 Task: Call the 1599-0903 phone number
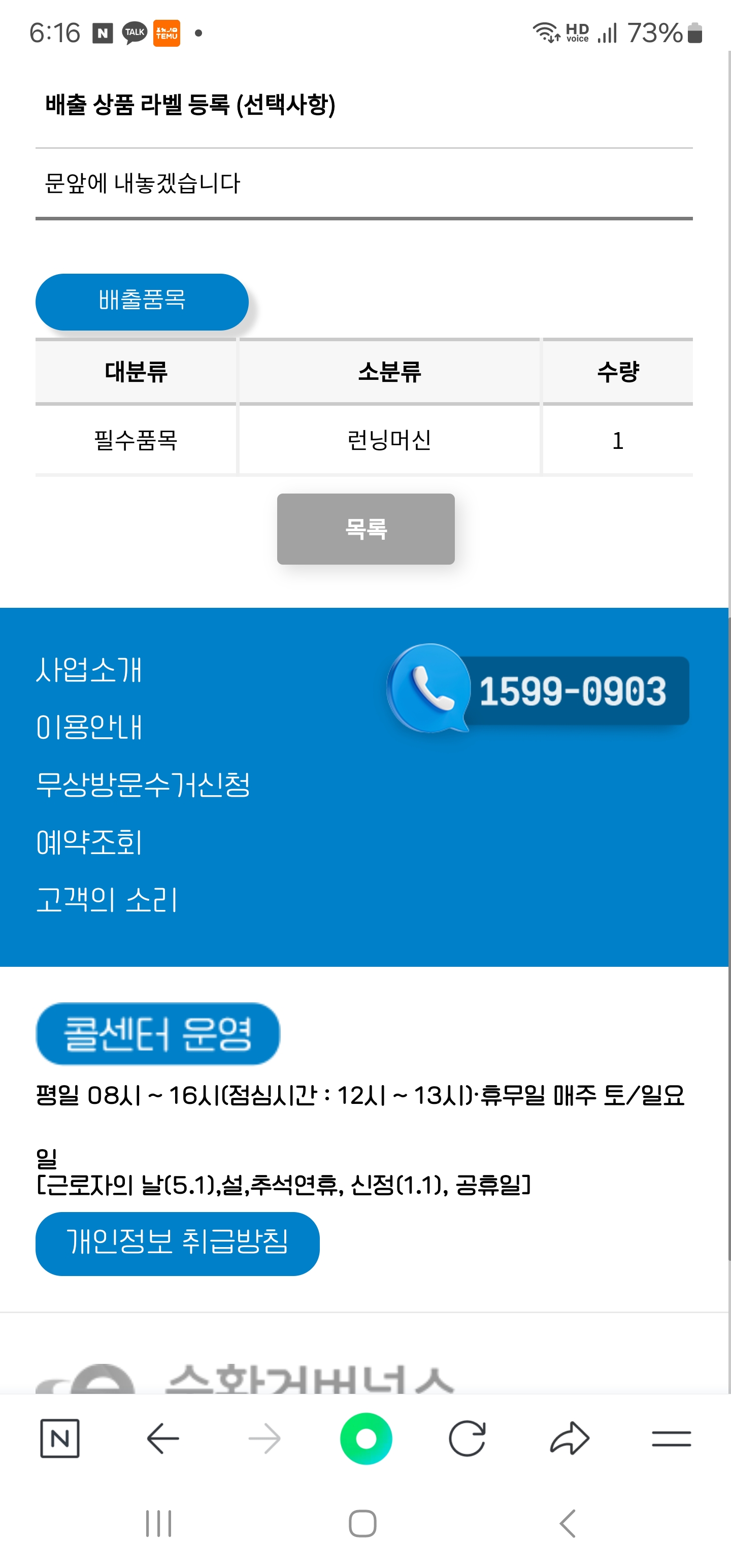click(x=538, y=690)
